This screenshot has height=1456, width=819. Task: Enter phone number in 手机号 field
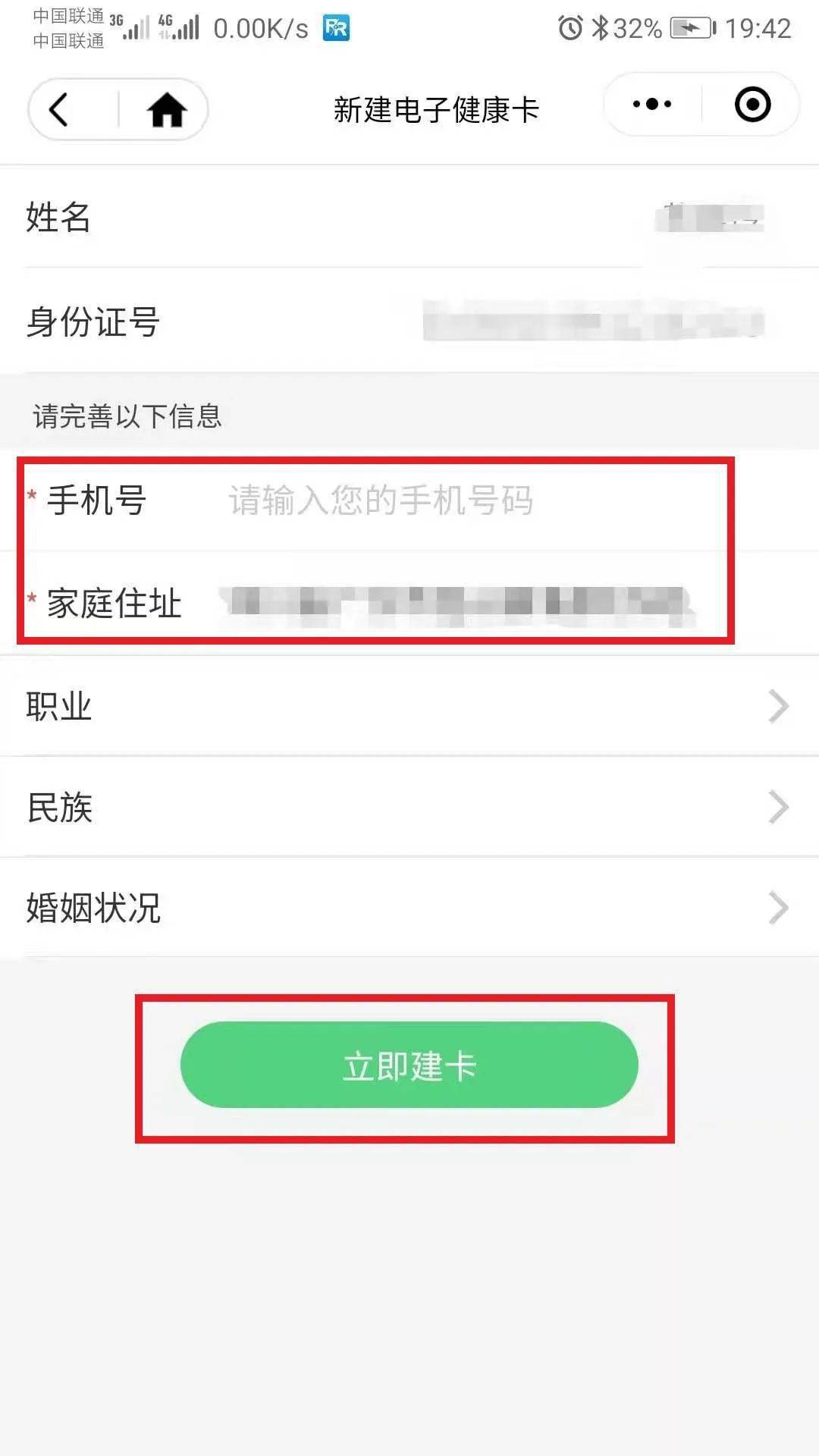tap(455, 500)
